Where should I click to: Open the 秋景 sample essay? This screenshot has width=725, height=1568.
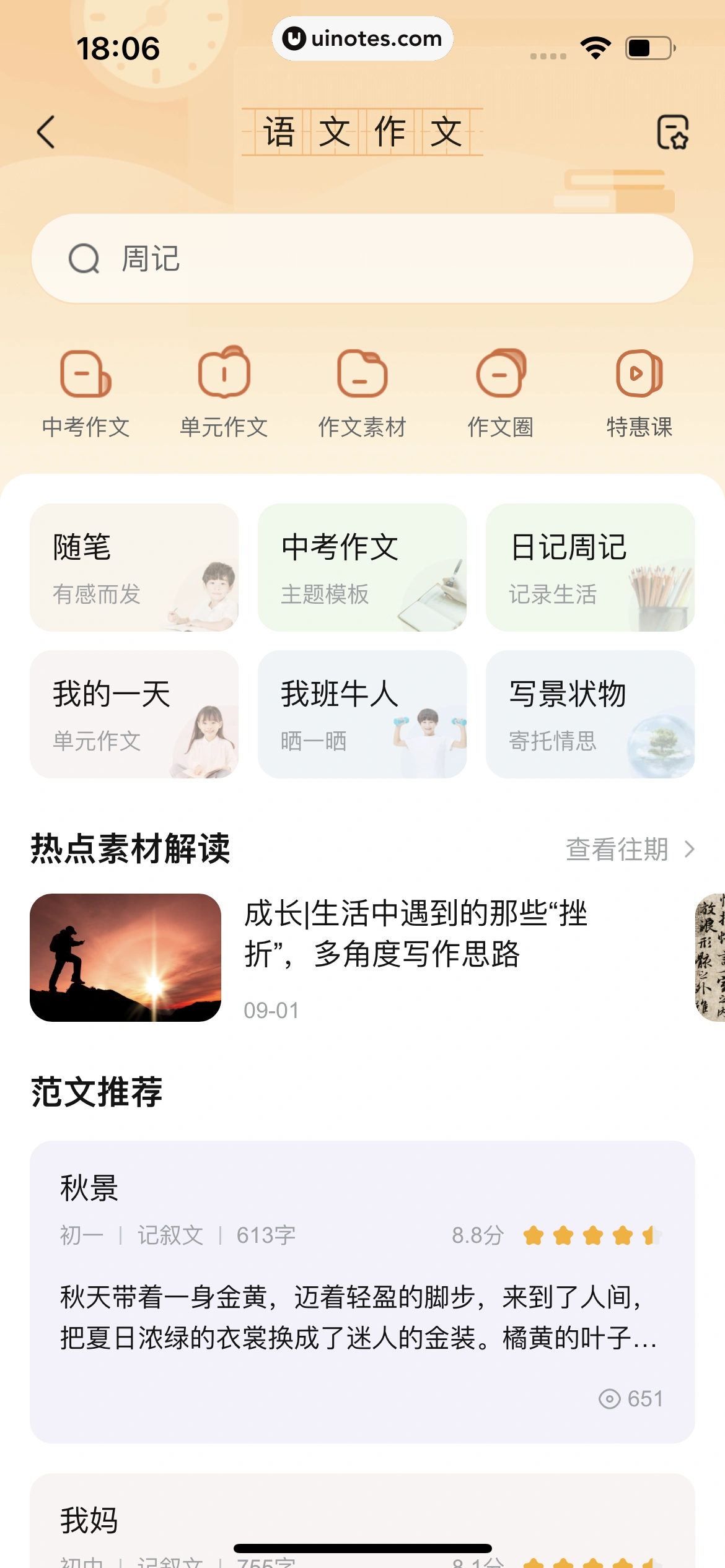(362, 1291)
